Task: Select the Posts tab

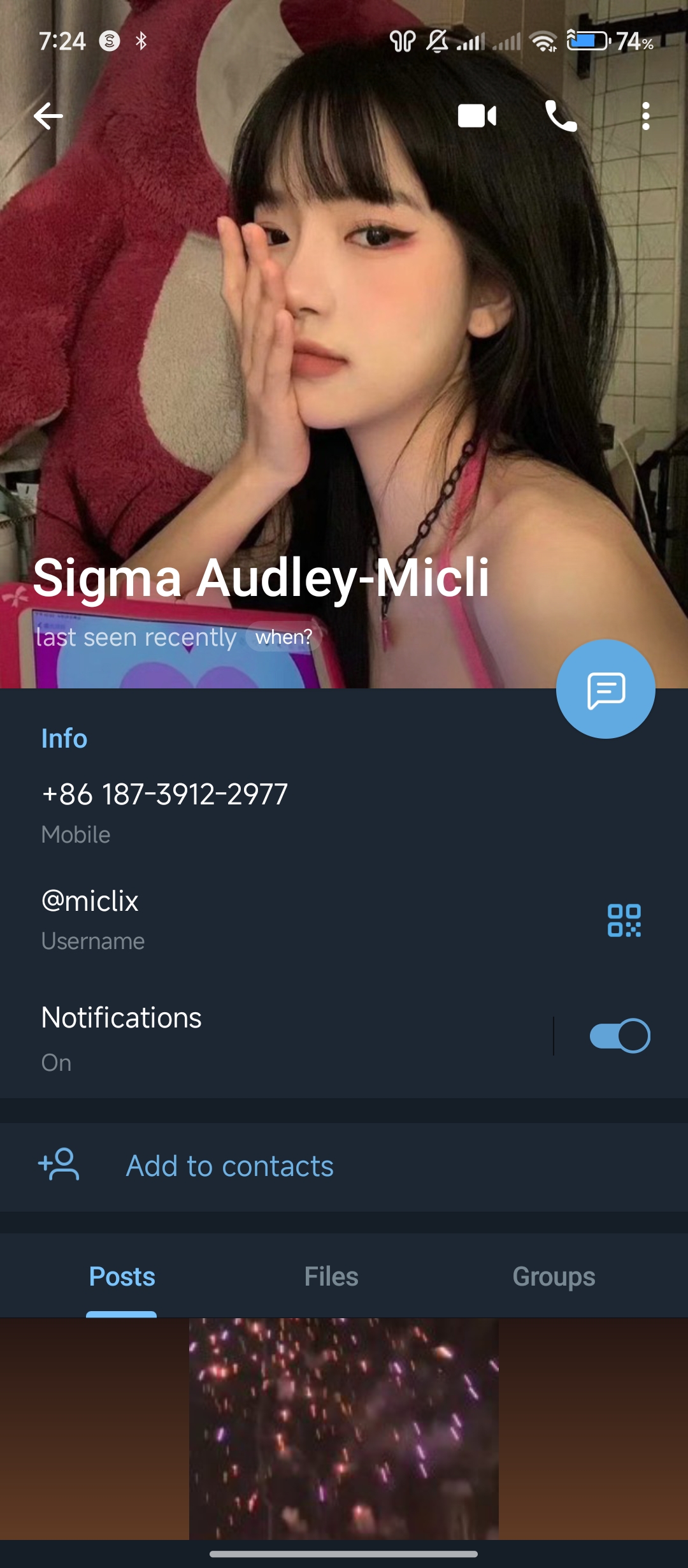Action: pos(122,1277)
